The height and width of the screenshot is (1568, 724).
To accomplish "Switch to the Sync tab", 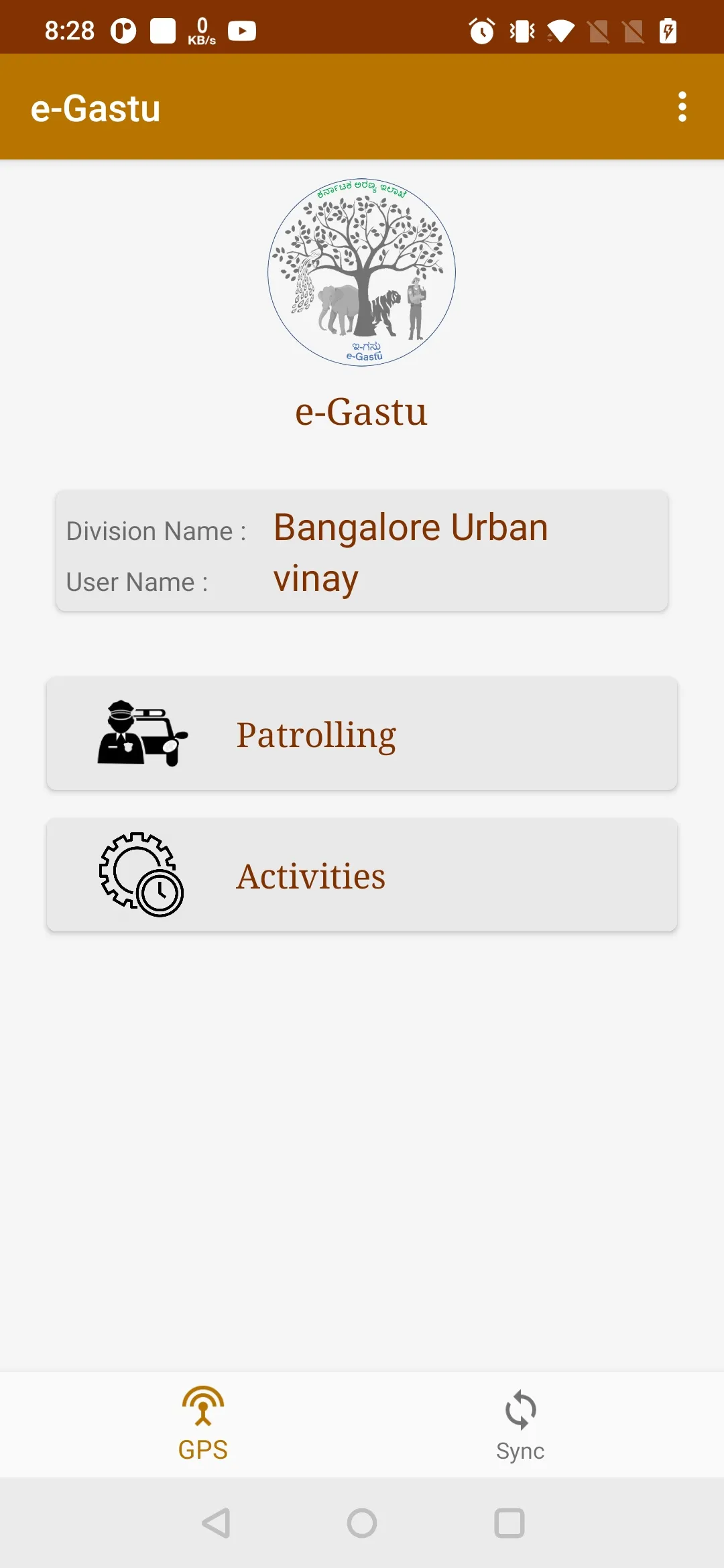I will pyautogui.click(x=520, y=1424).
